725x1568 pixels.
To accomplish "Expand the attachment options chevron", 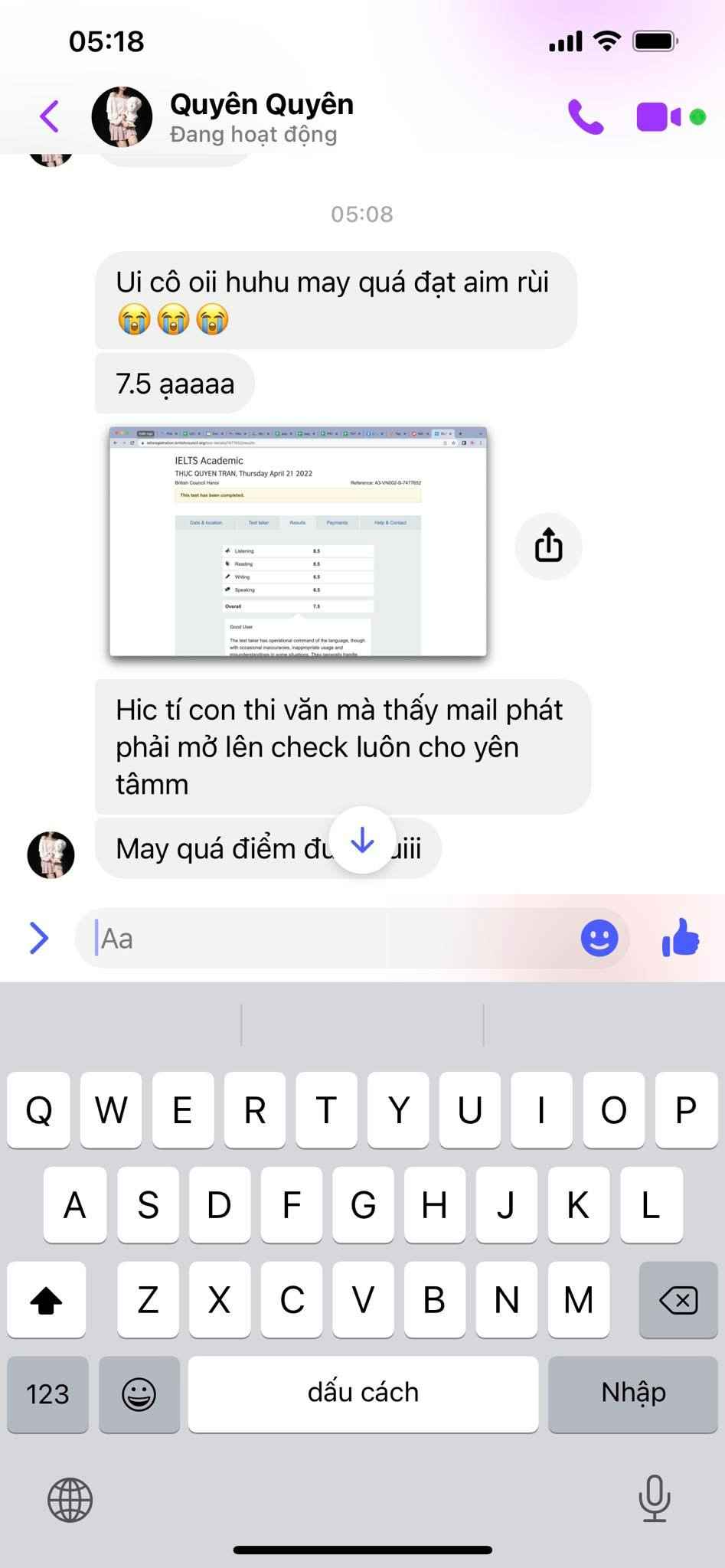I will [x=39, y=938].
